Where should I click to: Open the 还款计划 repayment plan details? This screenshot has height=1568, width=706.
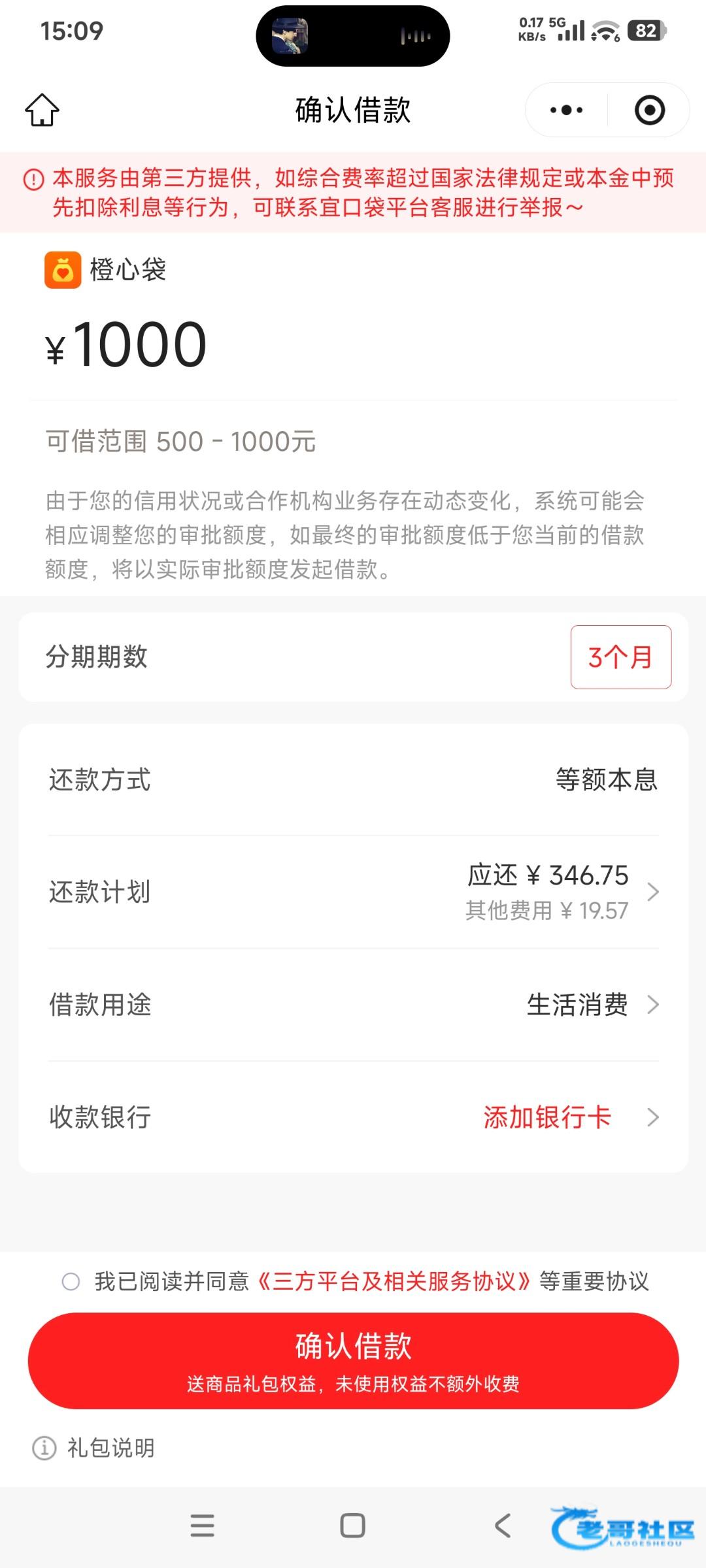pyautogui.click(x=562, y=892)
